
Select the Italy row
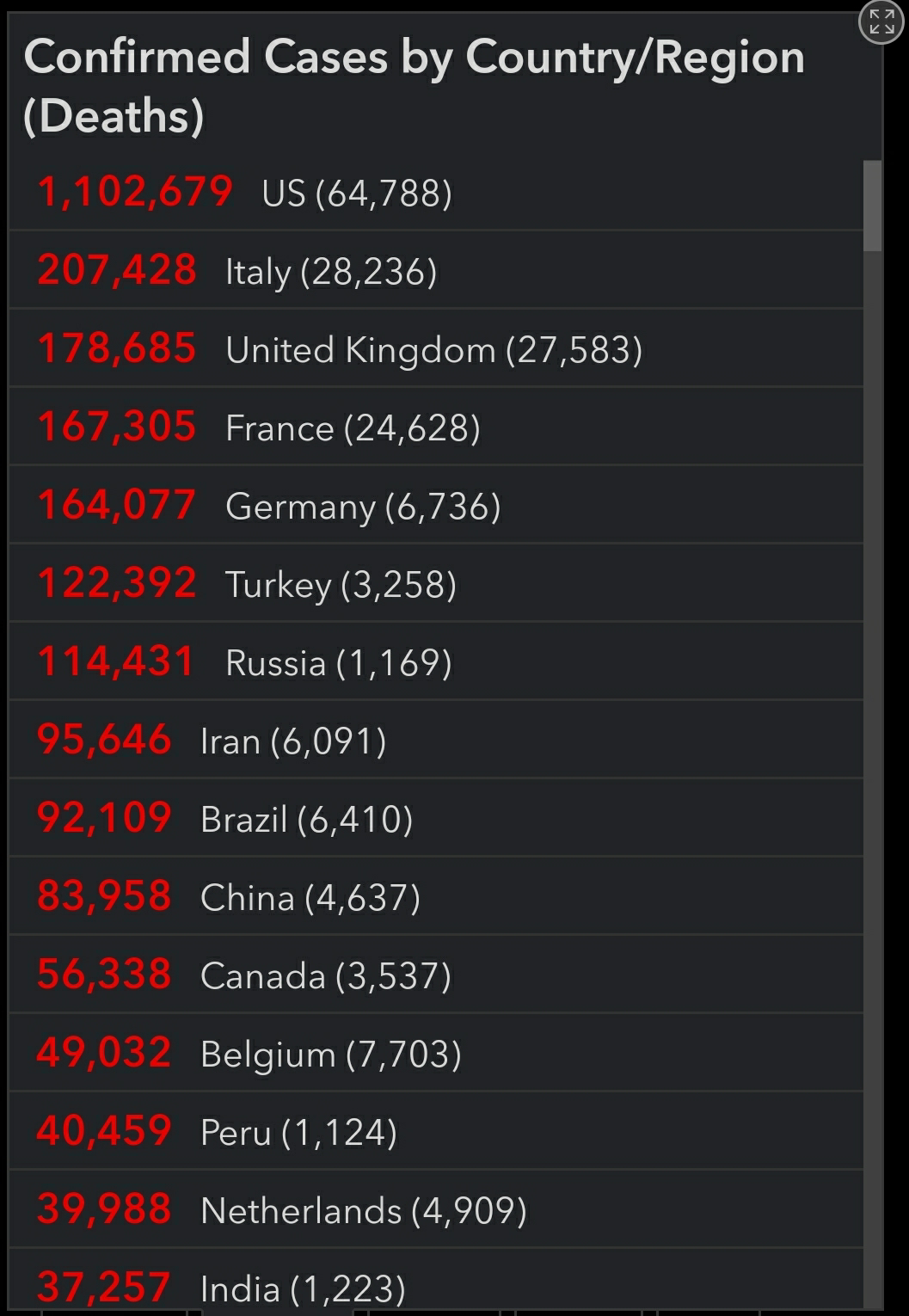(435, 270)
